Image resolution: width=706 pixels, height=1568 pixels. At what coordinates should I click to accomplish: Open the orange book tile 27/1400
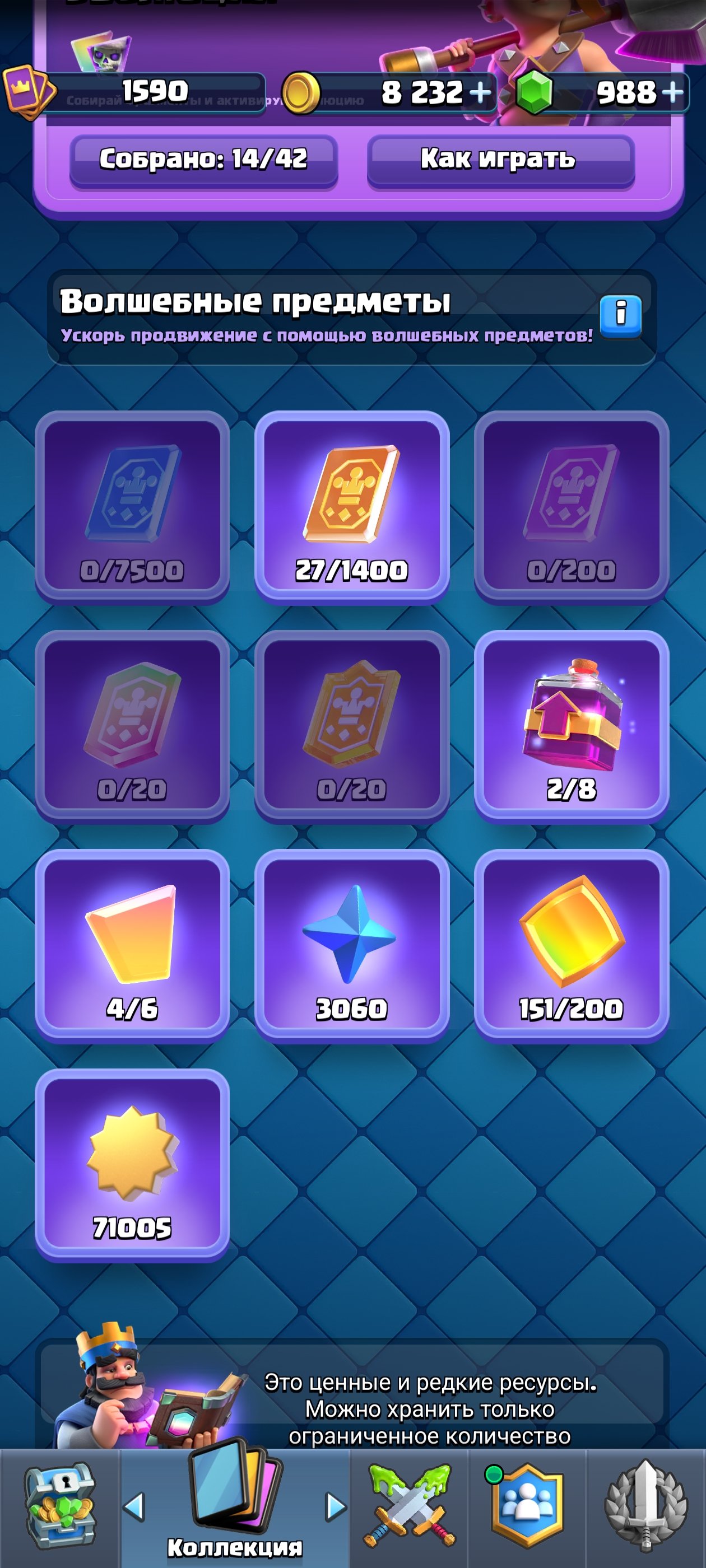[352, 506]
